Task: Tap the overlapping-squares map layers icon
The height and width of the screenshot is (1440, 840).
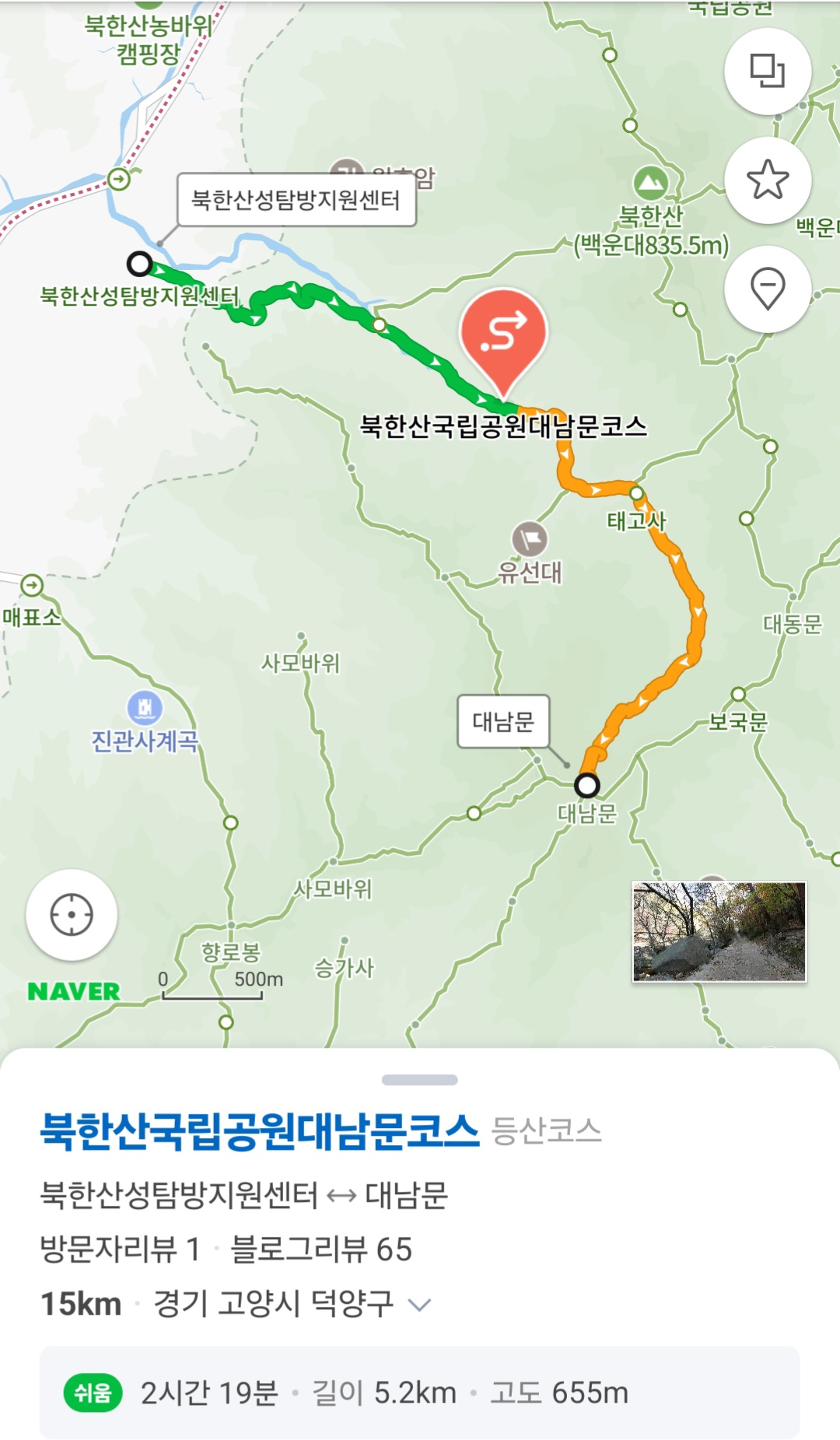Action: click(x=766, y=71)
